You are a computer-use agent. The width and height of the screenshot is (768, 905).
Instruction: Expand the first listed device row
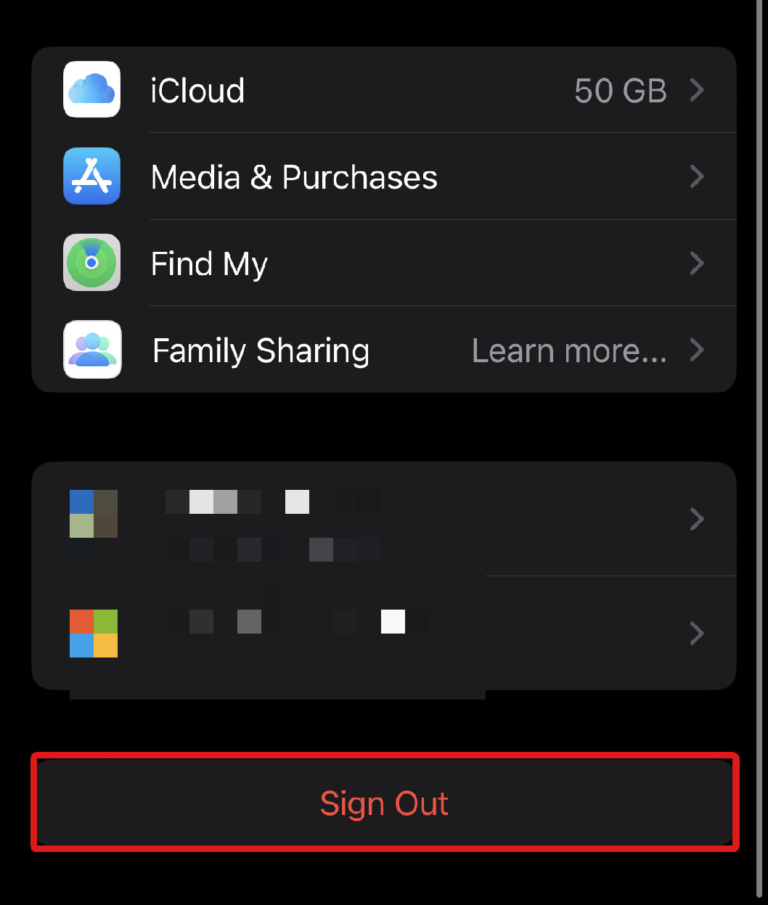coord(697,519)
